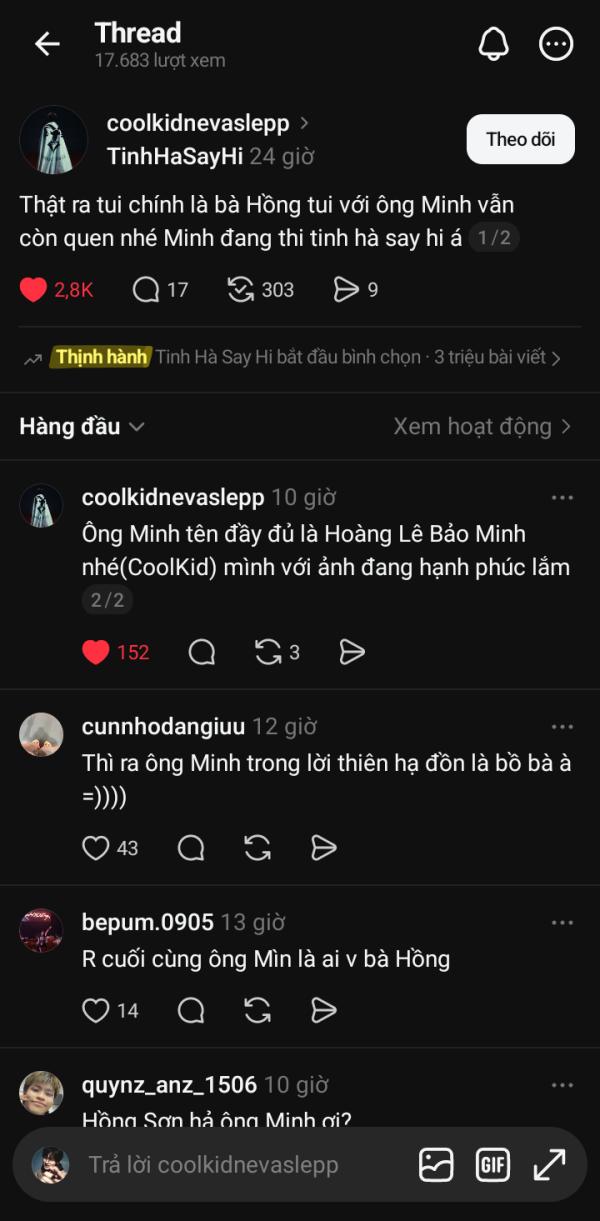This screenshot has height=1221, width=600.
Task: Add a GIF to the reply
Action: (493, 1165)
